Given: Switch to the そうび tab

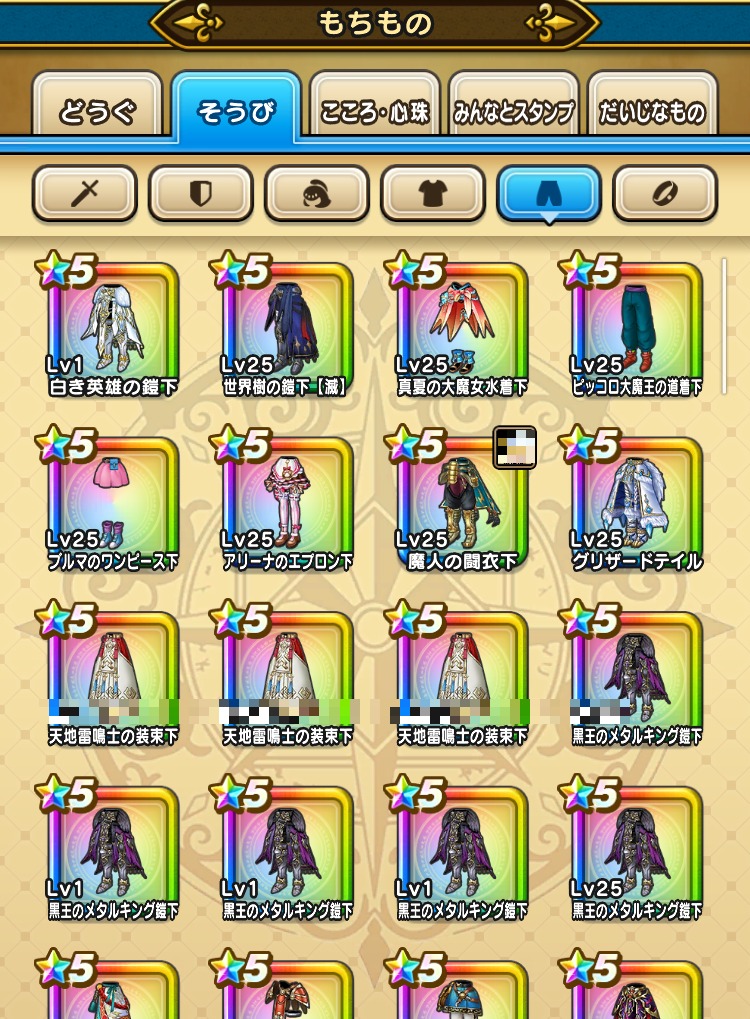Looking at the screenshot, I should (236, 111).
